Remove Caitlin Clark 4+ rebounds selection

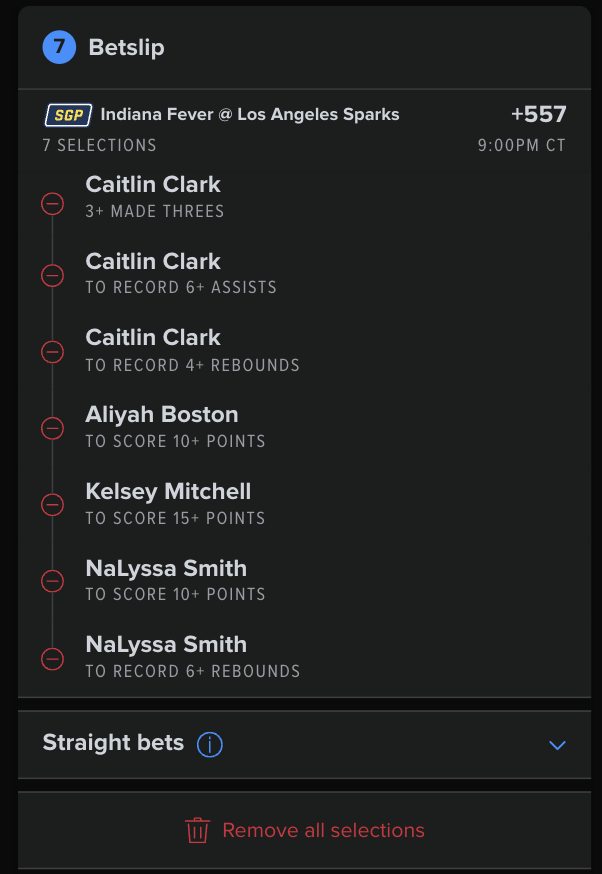coord(52,352)
